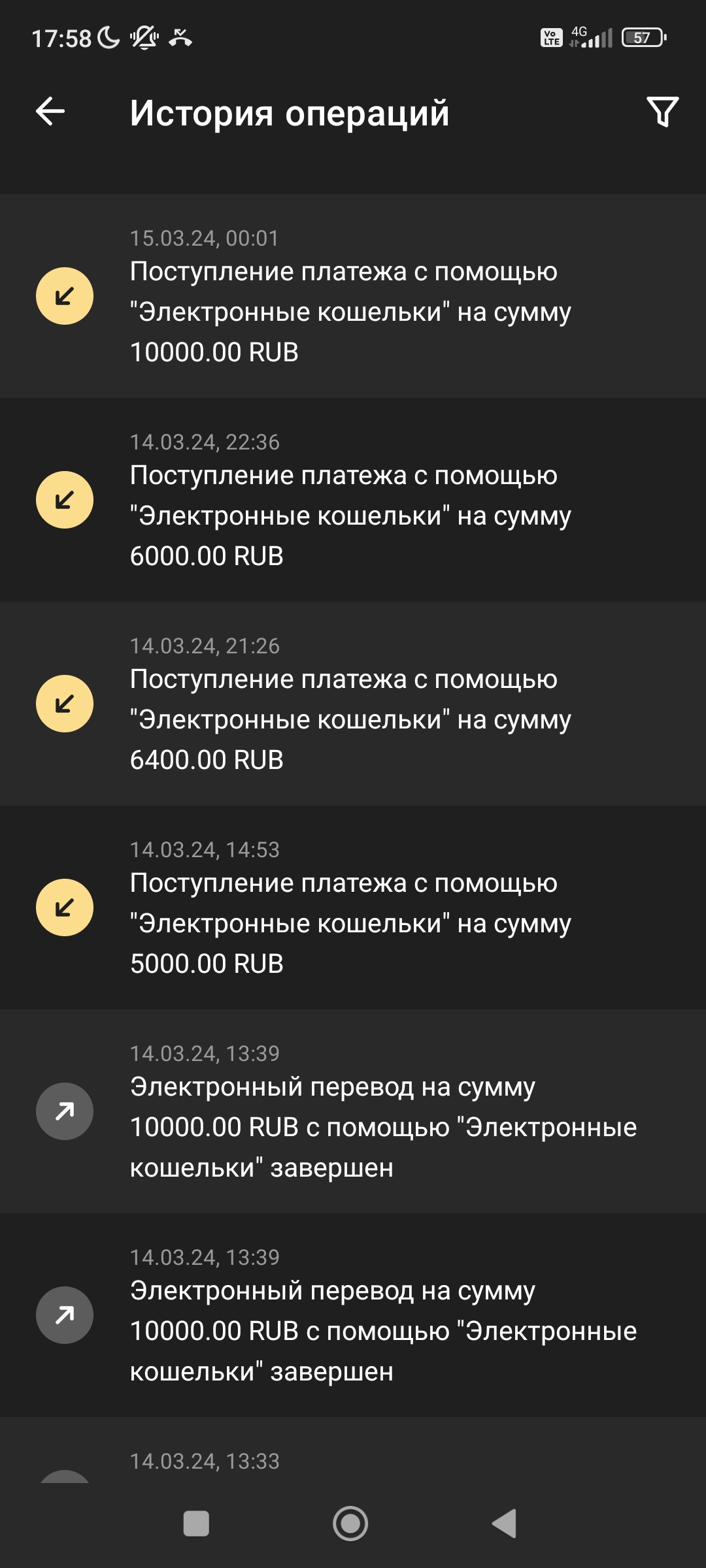The width and height of the screenshot is (706, 1568).
Task: Go back from the История операций screen
Action: pyautogui.click(x=50, y=111)
